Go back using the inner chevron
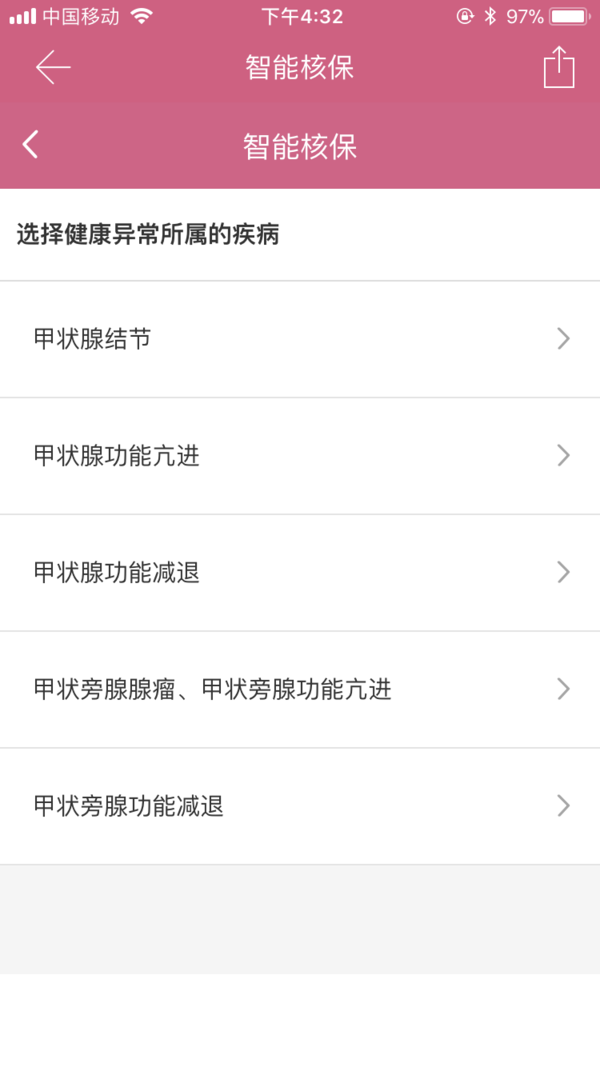 (30, 145)
